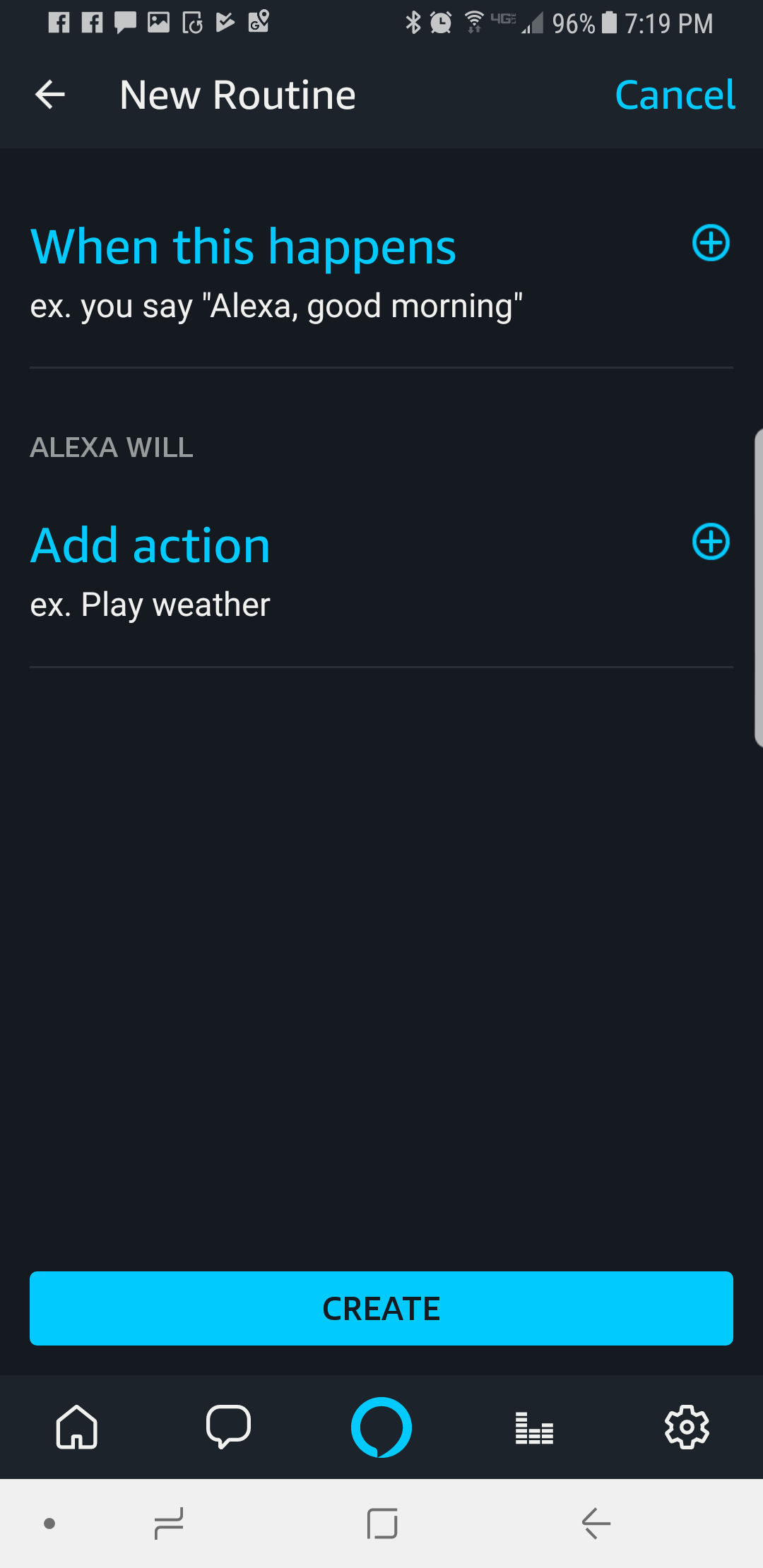763x1568 pixels.
Task: Cancel the new routine
Action: (675, 95)
